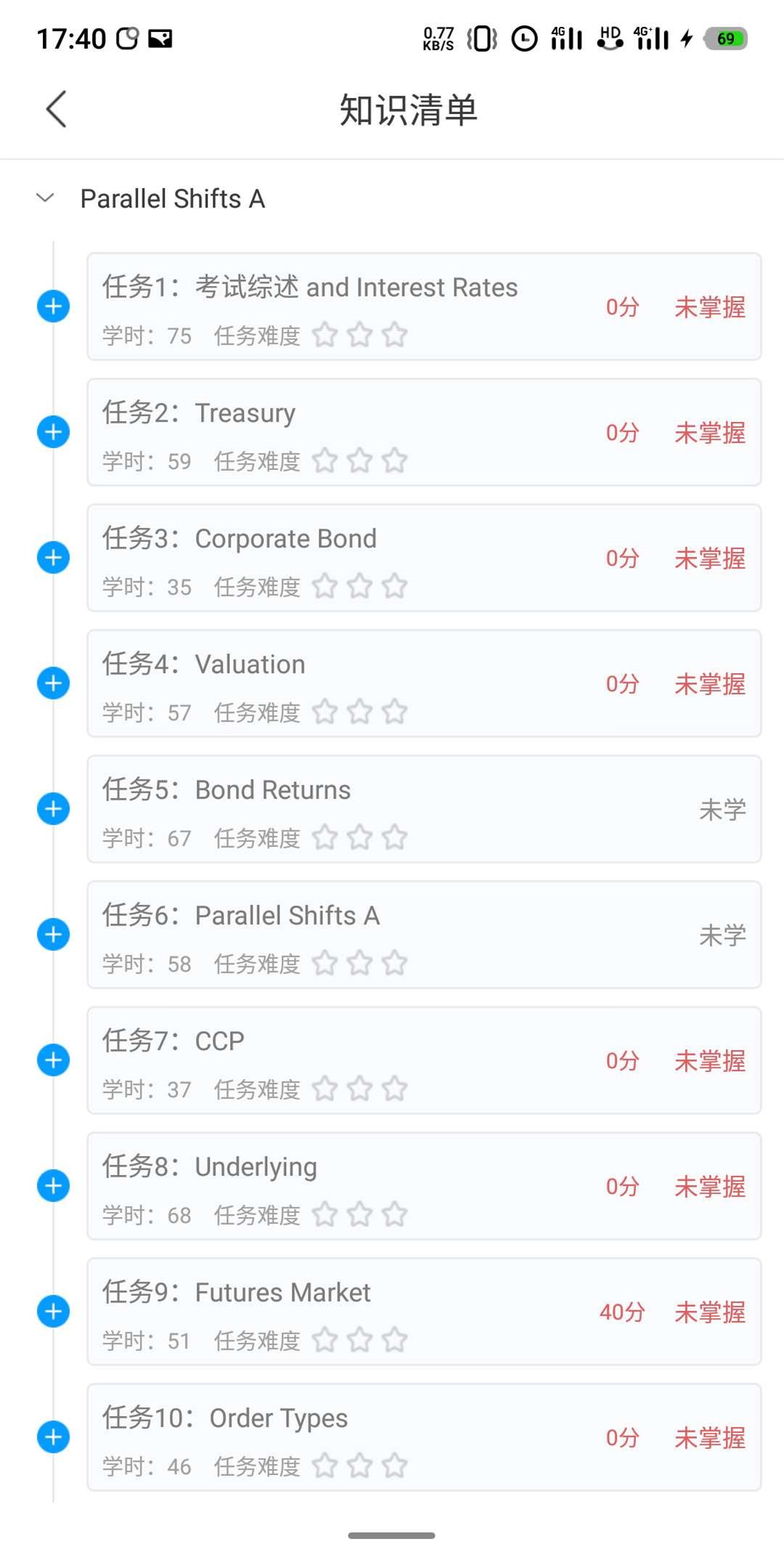Open 任务6 Parallel Shifts A task card
The image size is (784, 1568).
(424, 934)
